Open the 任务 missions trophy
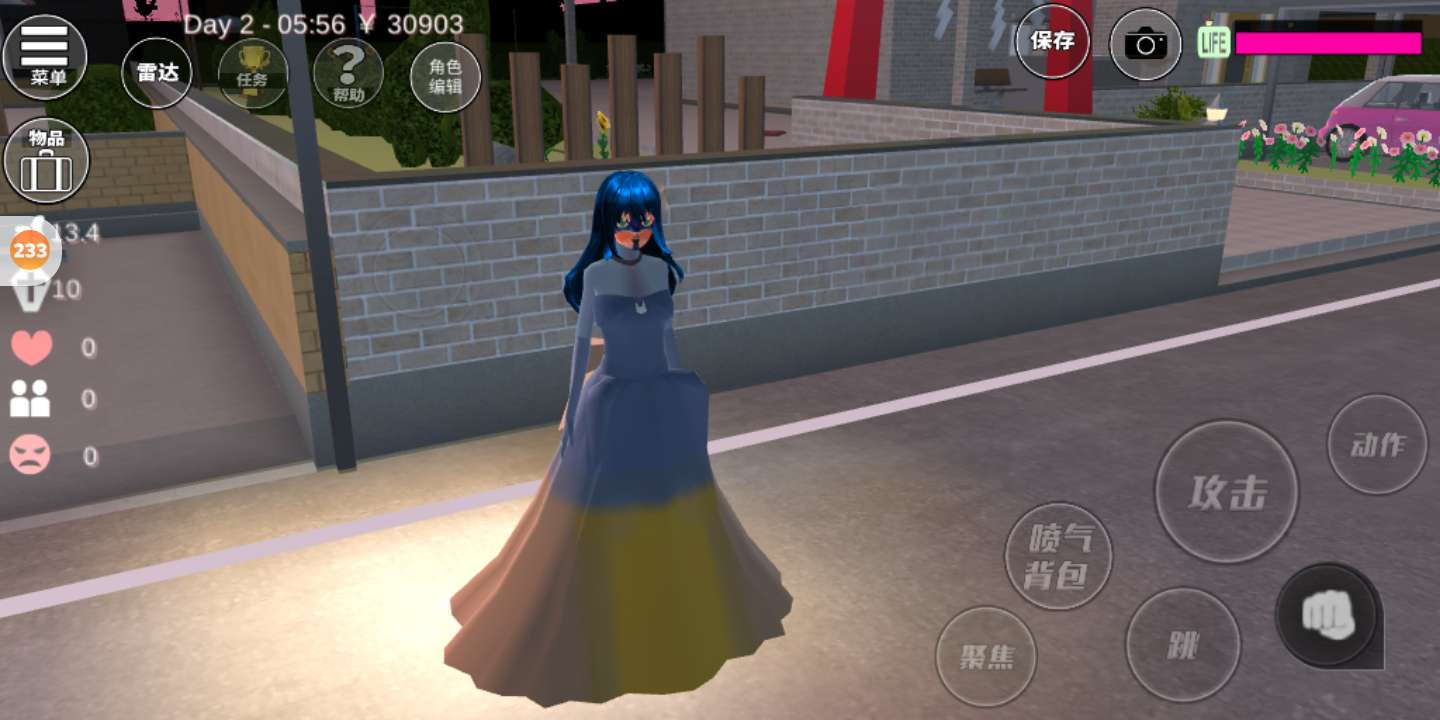Image resolution: width=1440 pixels, height=720 pixels. point(253,73)
